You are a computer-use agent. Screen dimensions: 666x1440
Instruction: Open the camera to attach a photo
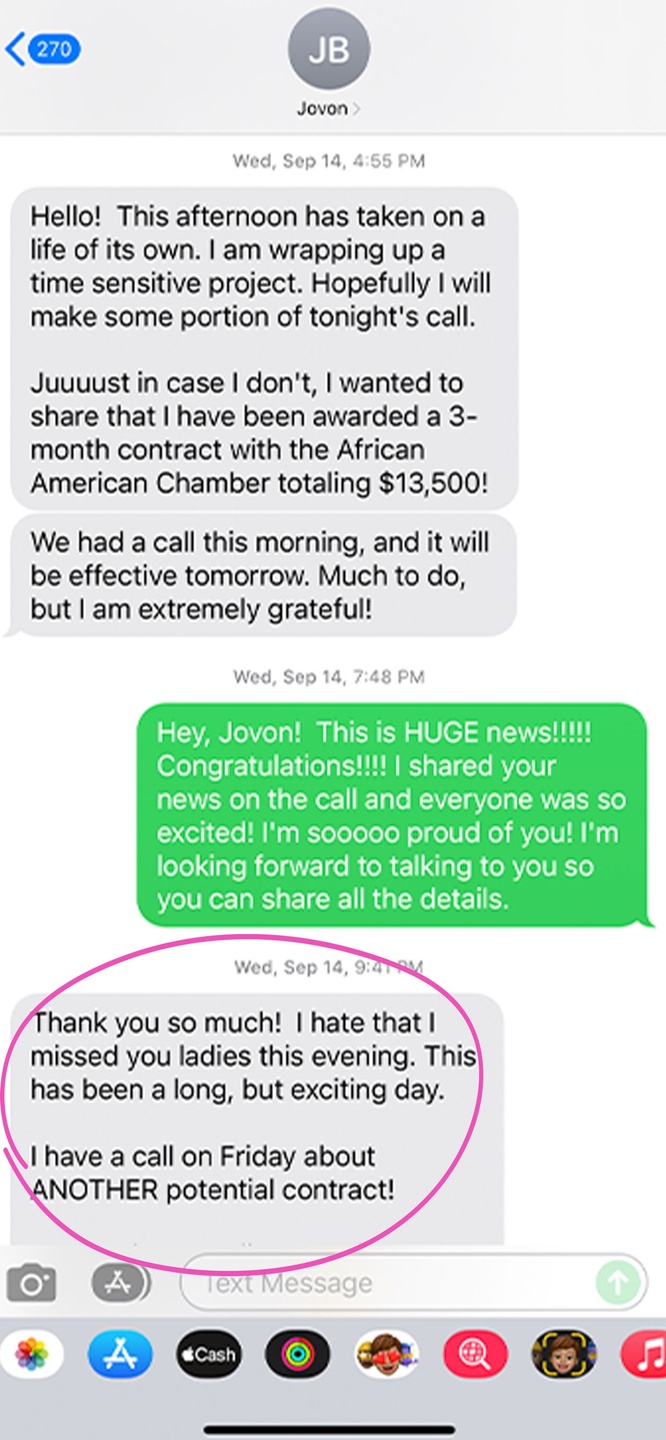pos(32,1282)
